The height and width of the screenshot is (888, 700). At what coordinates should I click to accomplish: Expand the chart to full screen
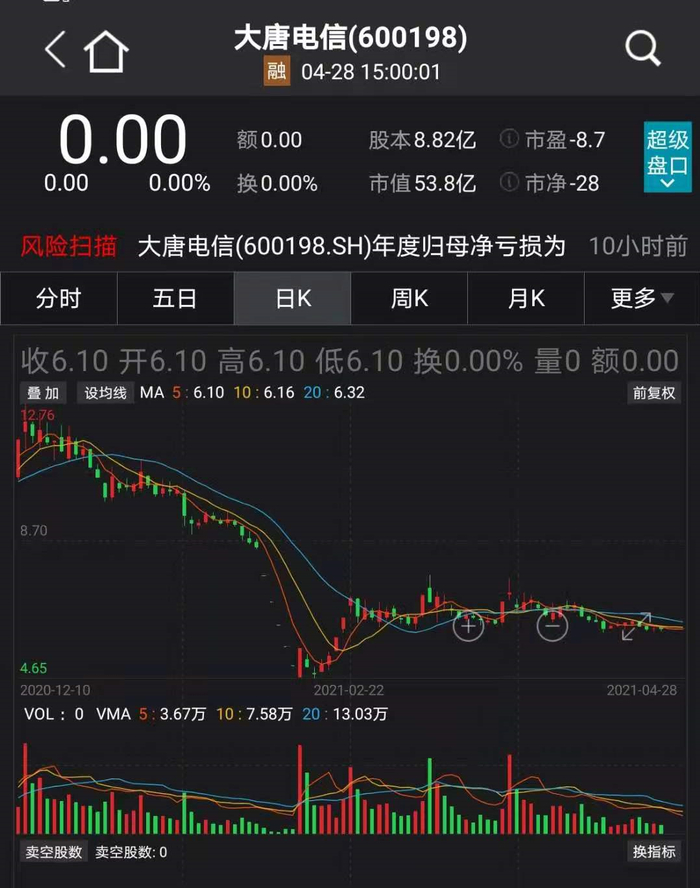click(636, 627)
